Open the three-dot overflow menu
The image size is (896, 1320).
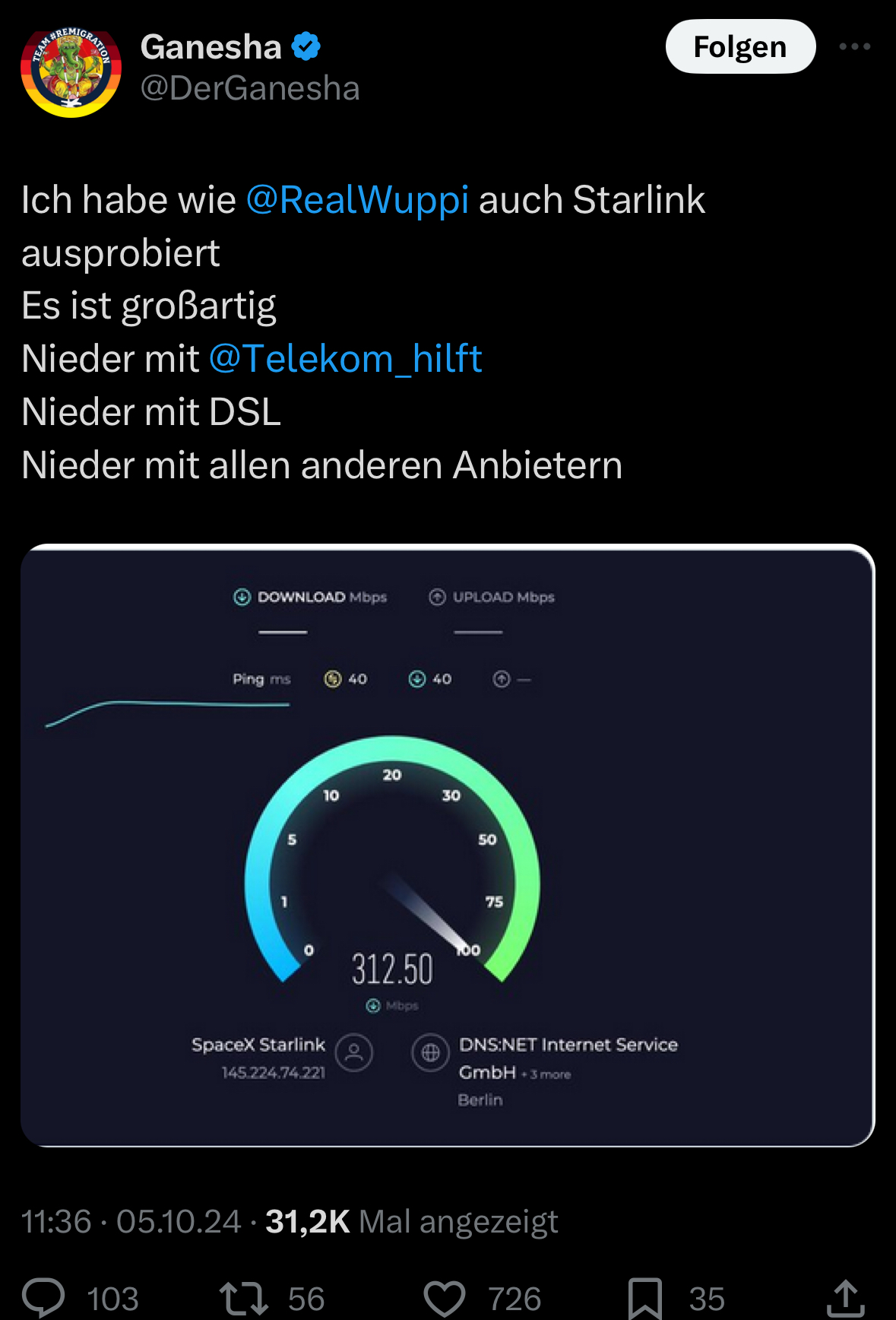[x=854, y=46]
